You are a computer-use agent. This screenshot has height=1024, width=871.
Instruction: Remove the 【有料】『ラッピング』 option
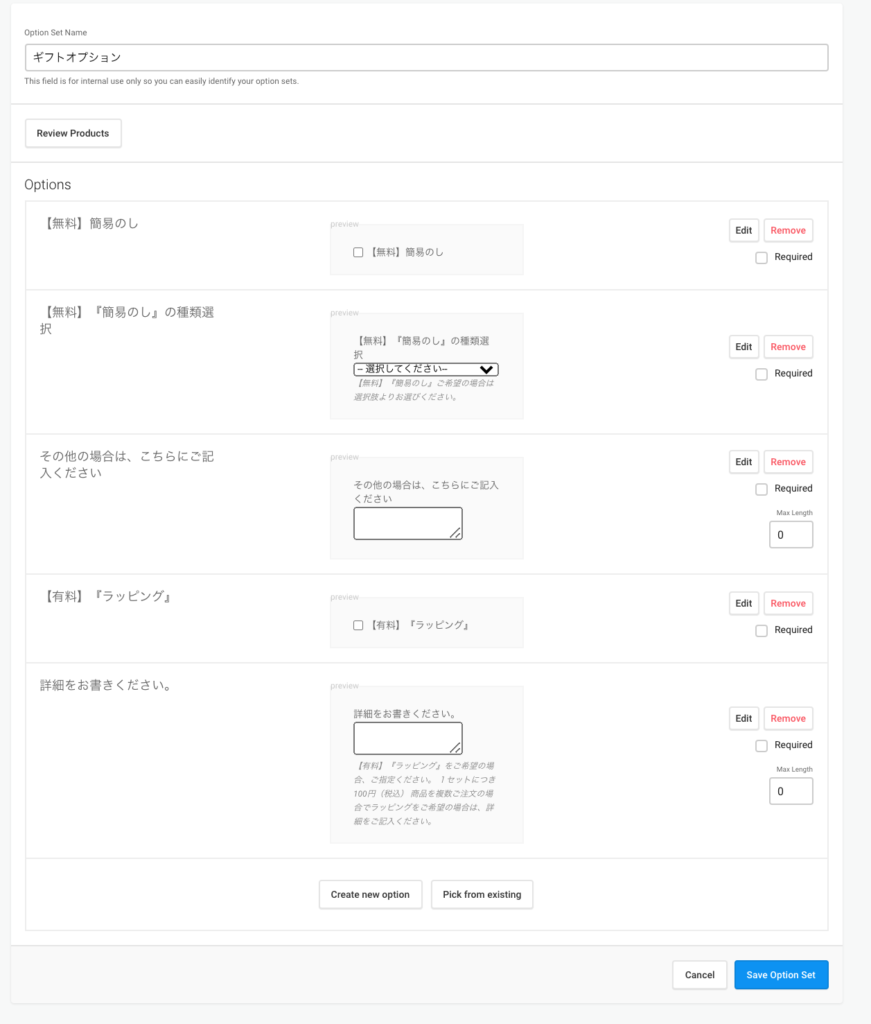pos(788,603)
